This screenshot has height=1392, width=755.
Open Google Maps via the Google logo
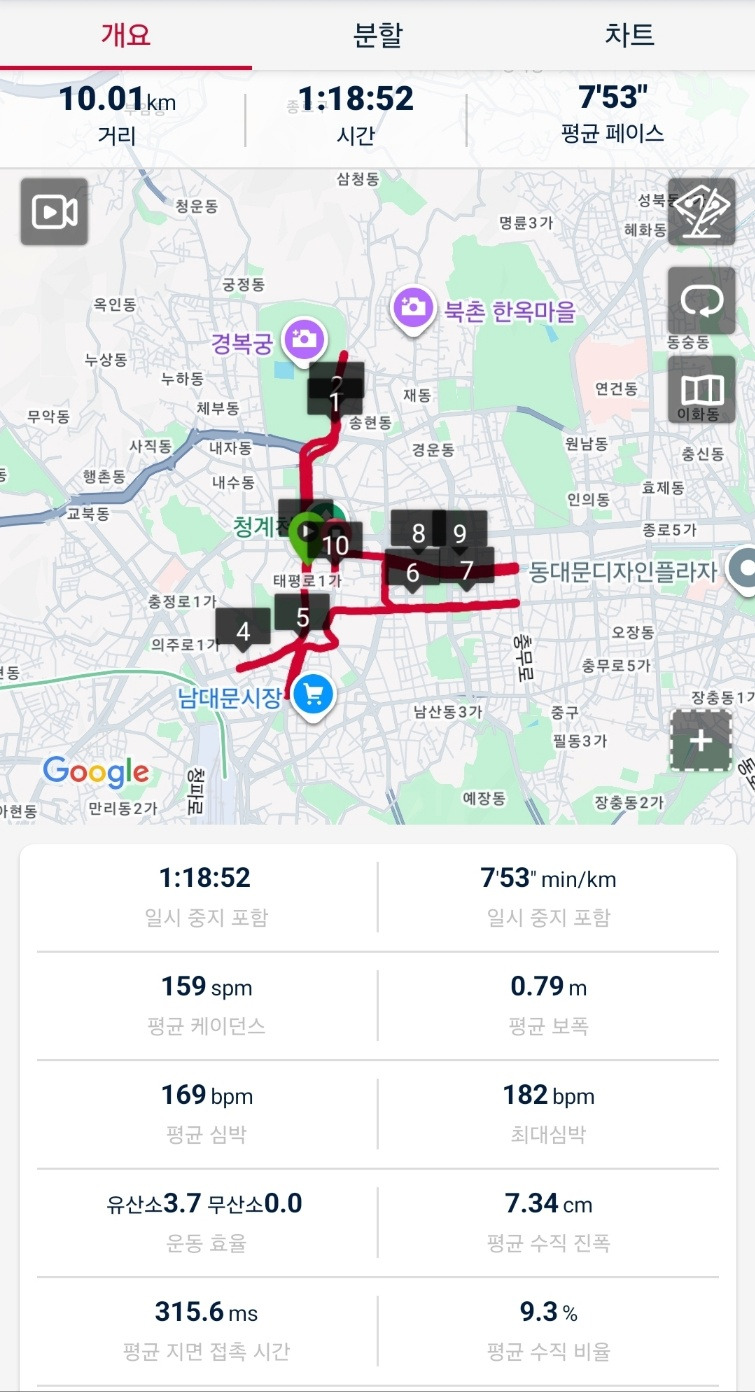93,771
